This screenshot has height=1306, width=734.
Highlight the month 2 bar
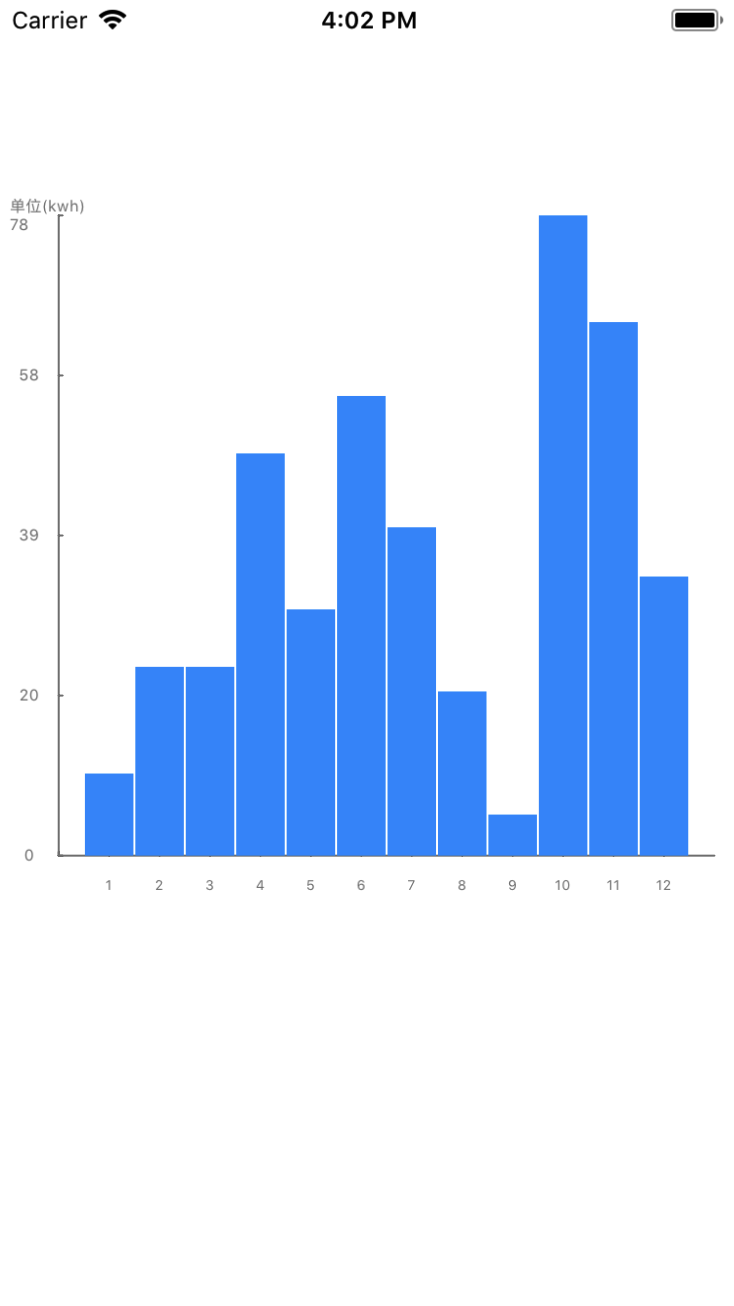(x=159, y=760)
